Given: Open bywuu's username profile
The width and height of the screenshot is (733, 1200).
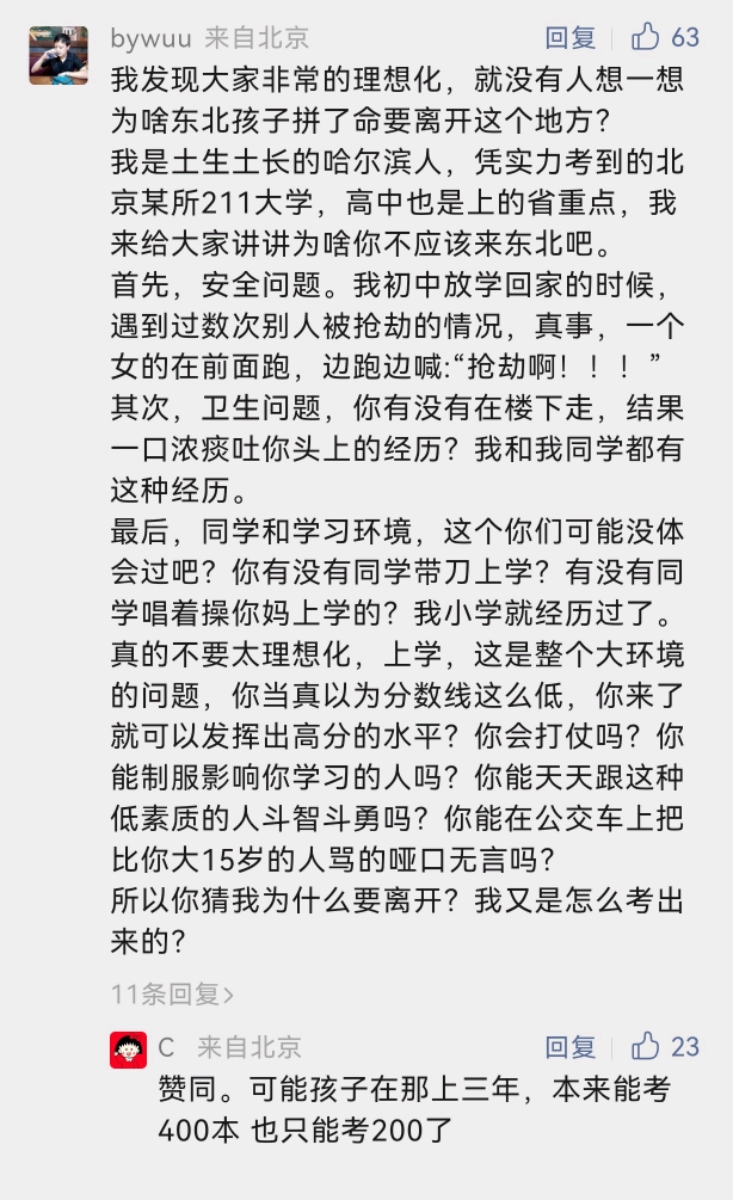Looking at the screenshot, I should point(151,38).
